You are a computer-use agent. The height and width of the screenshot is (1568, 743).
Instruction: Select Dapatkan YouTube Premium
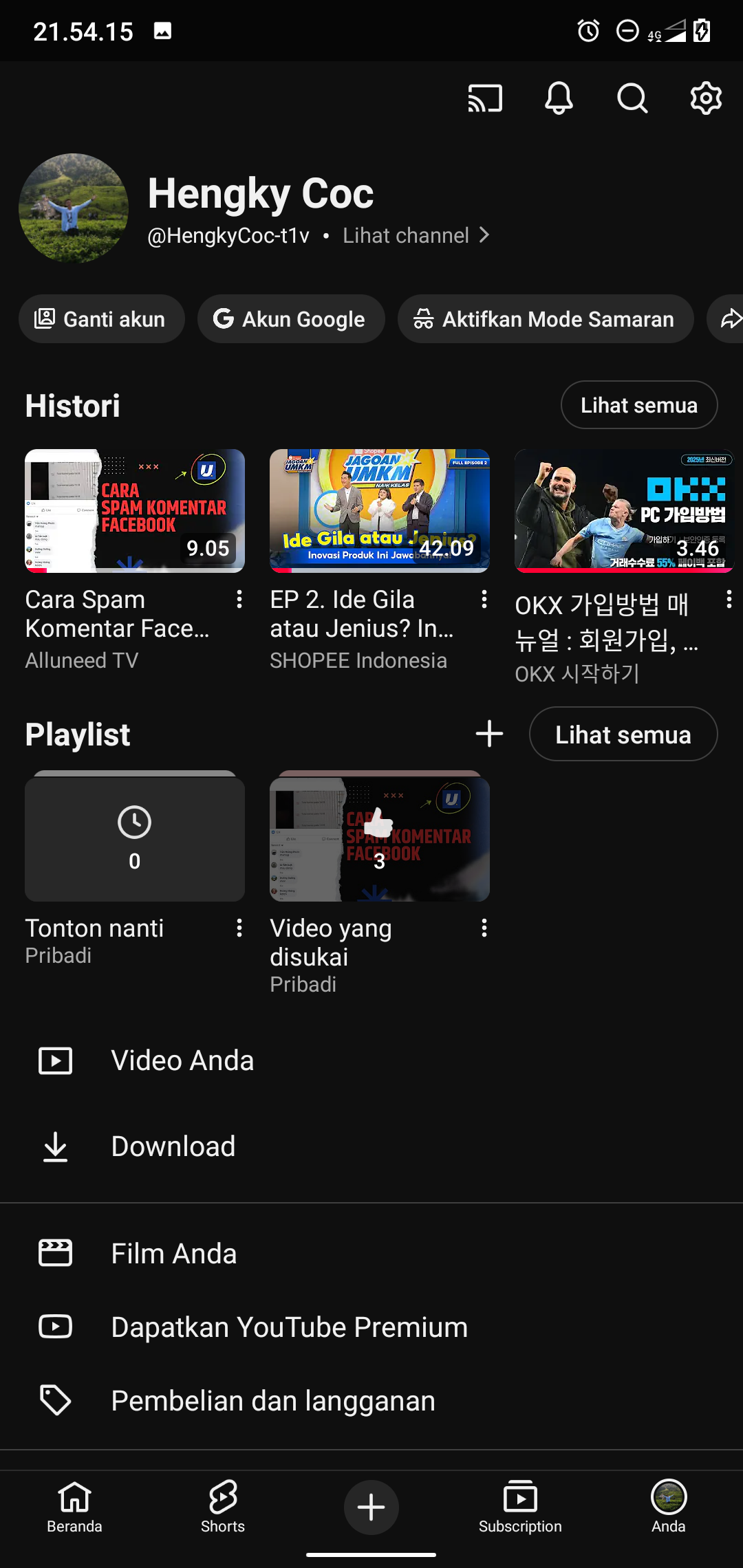(x=289, y=1327)
